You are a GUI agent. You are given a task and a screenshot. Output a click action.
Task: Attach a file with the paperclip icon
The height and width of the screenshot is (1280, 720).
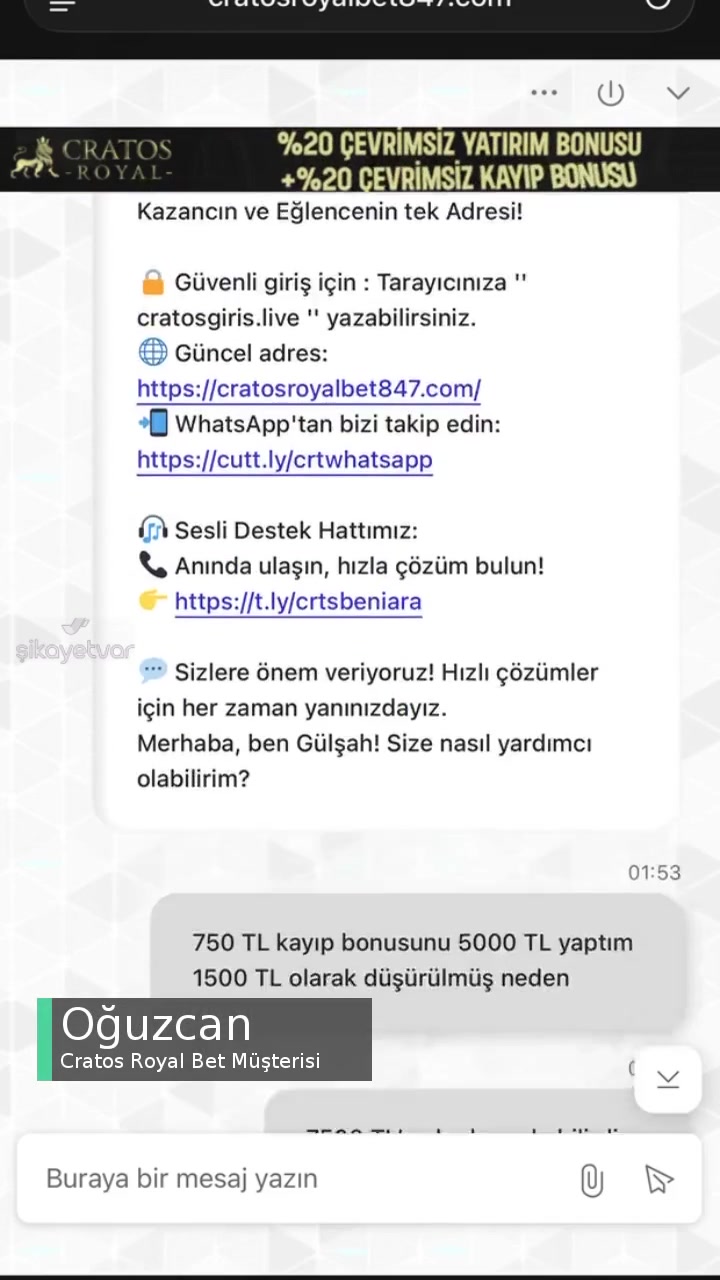[x=592, y=1180]
